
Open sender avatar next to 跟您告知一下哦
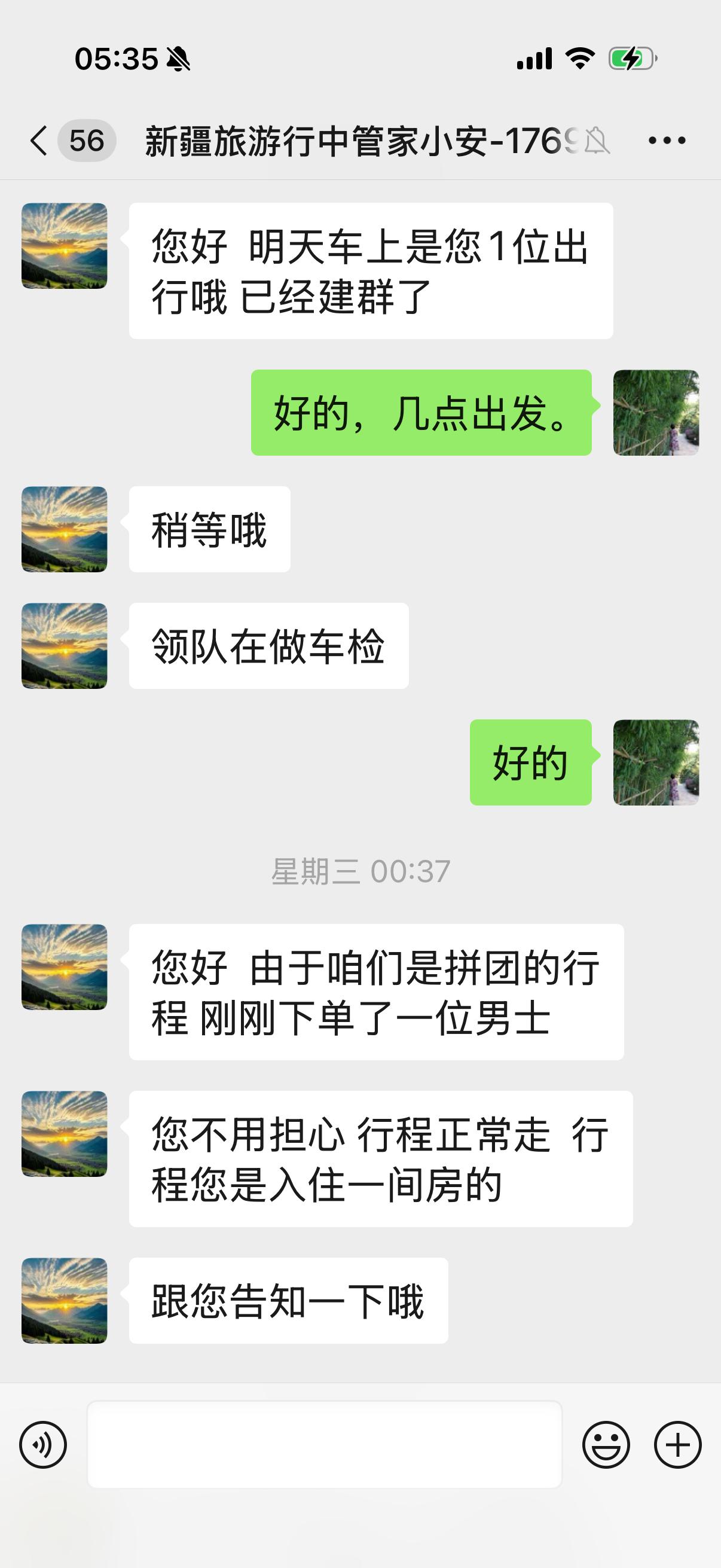pos(65,1301)
